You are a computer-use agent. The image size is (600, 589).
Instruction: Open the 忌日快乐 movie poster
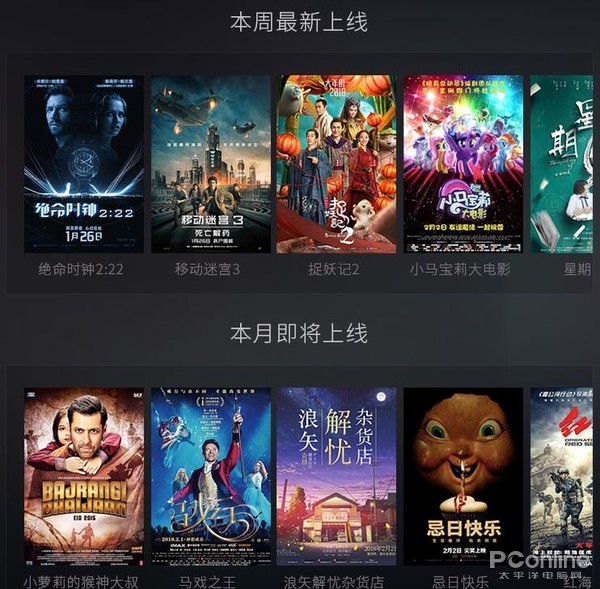pyautogui.click(x=463, y=476)
